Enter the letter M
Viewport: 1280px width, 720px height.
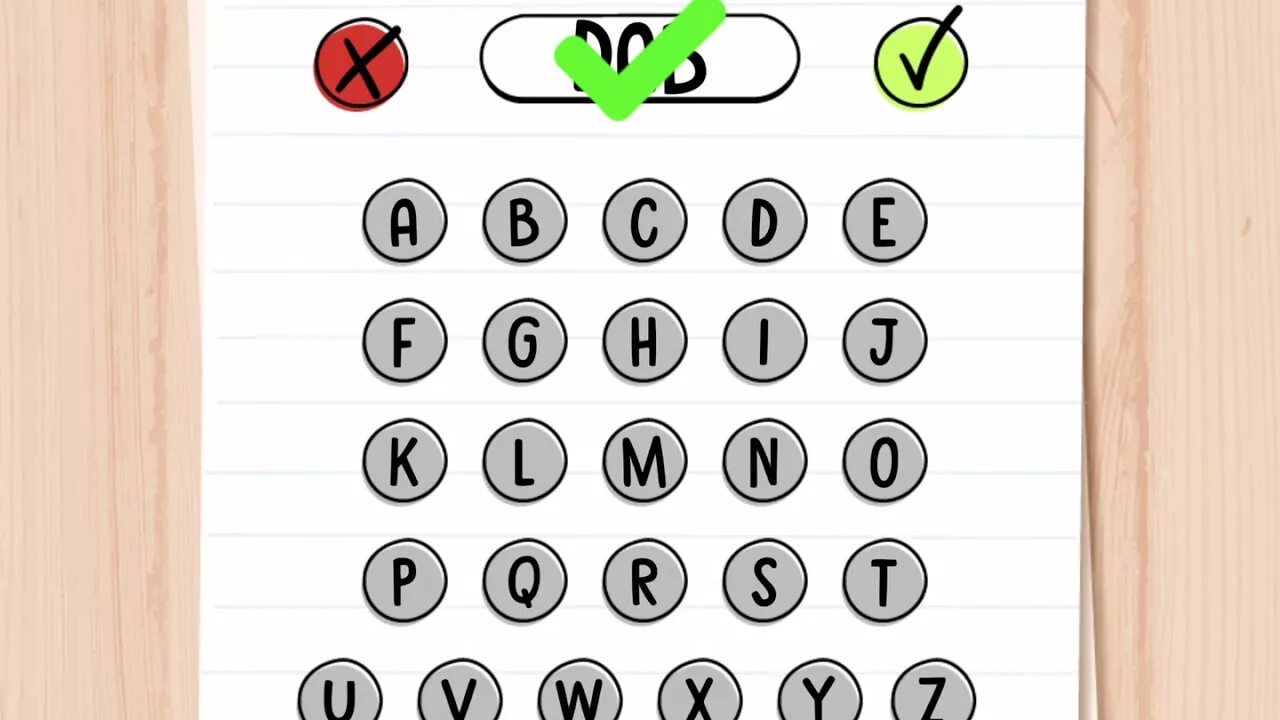coord(644,461)
